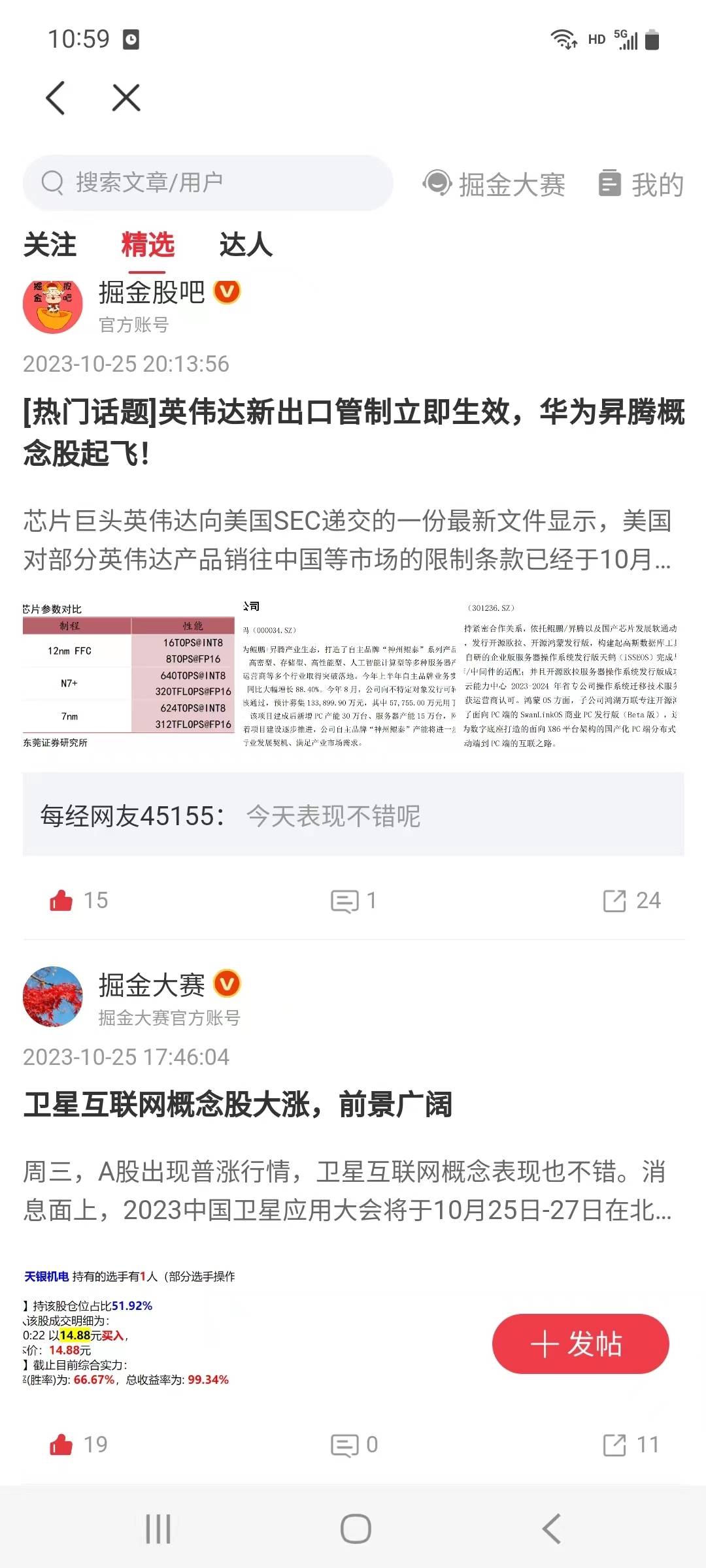Tap the 搜索文章/用户 search box
The height and width of the screenshot is (1568, 706).
point(207,183)
